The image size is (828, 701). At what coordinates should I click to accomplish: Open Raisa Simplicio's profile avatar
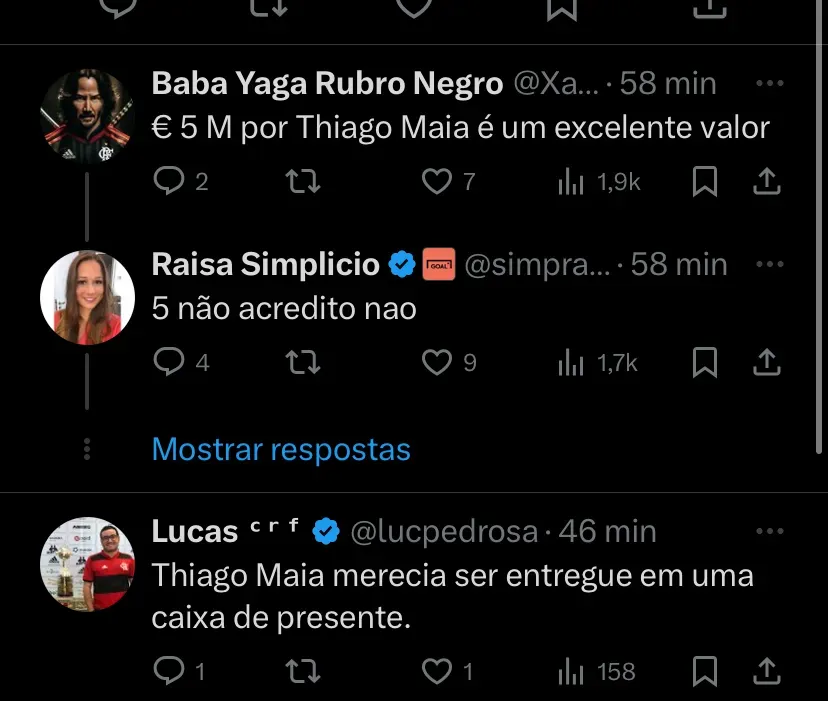coord(87,297)
